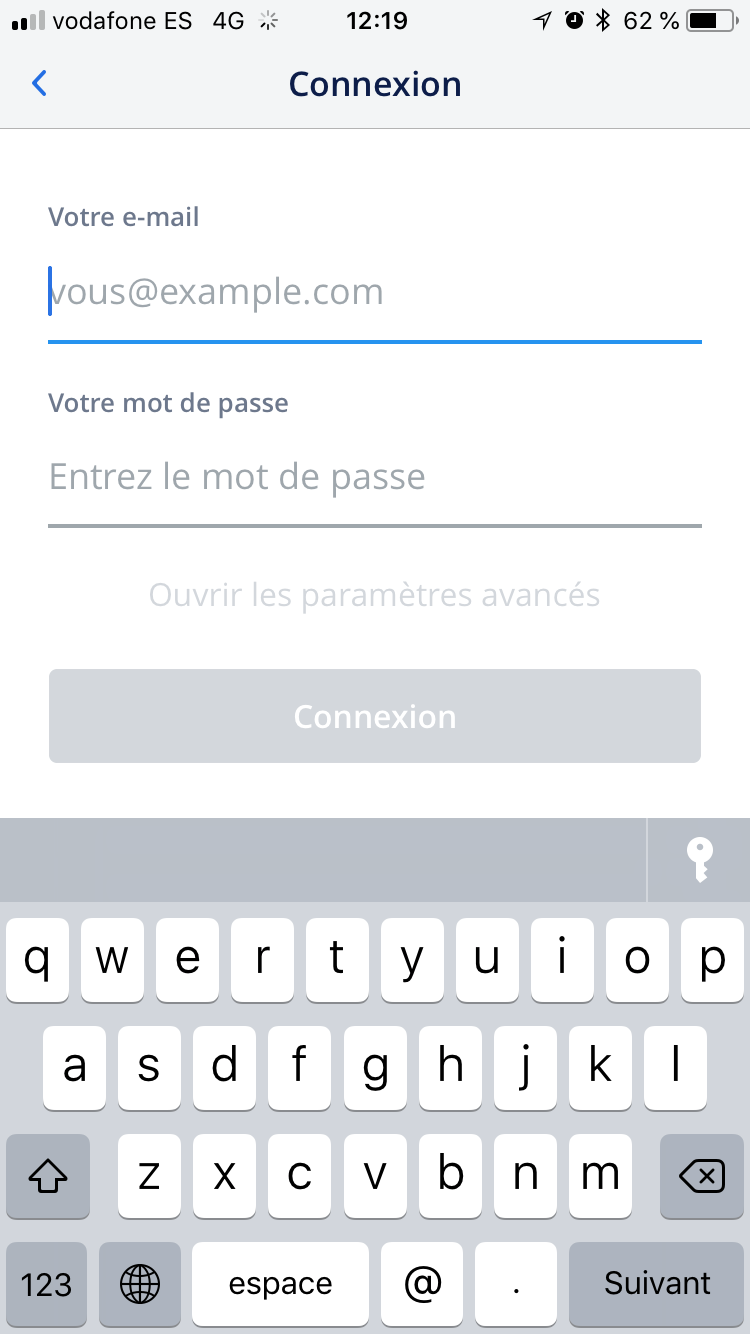Insert the @ symbol from the keyboard
Screen dimensions: 750x1334
click(x=421, y=1284)
